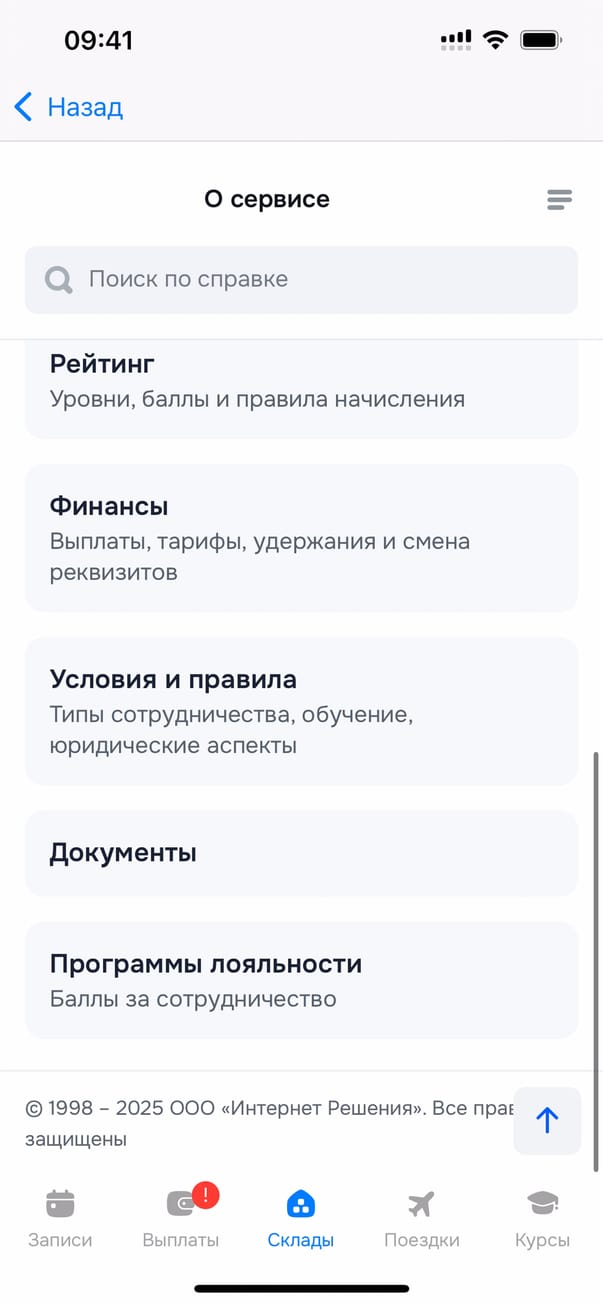Viewport: 603px width, 1305px height.
Task: Select the Склады tab
Action: tap(301, 1218)
